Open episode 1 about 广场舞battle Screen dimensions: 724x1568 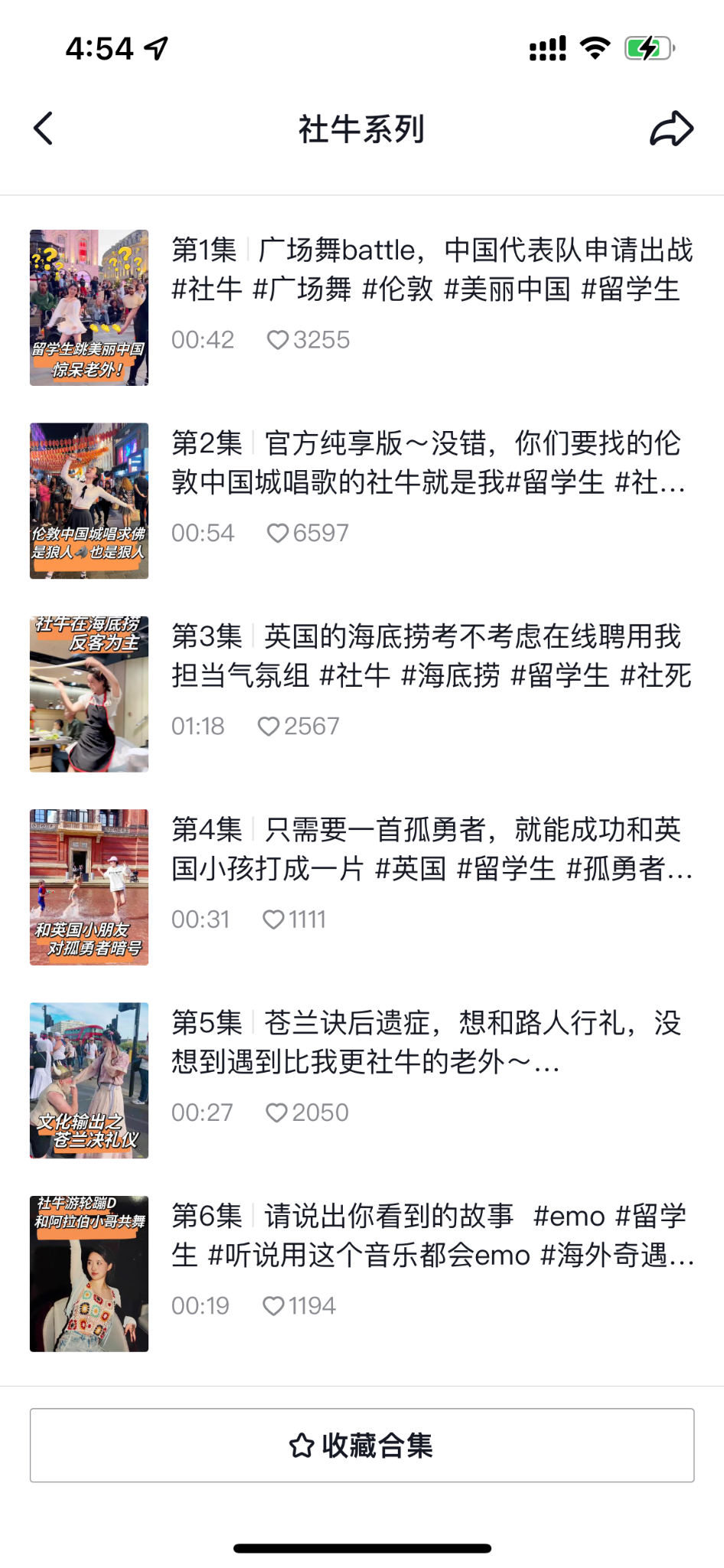pyautogui.click(x=362, y=308)
